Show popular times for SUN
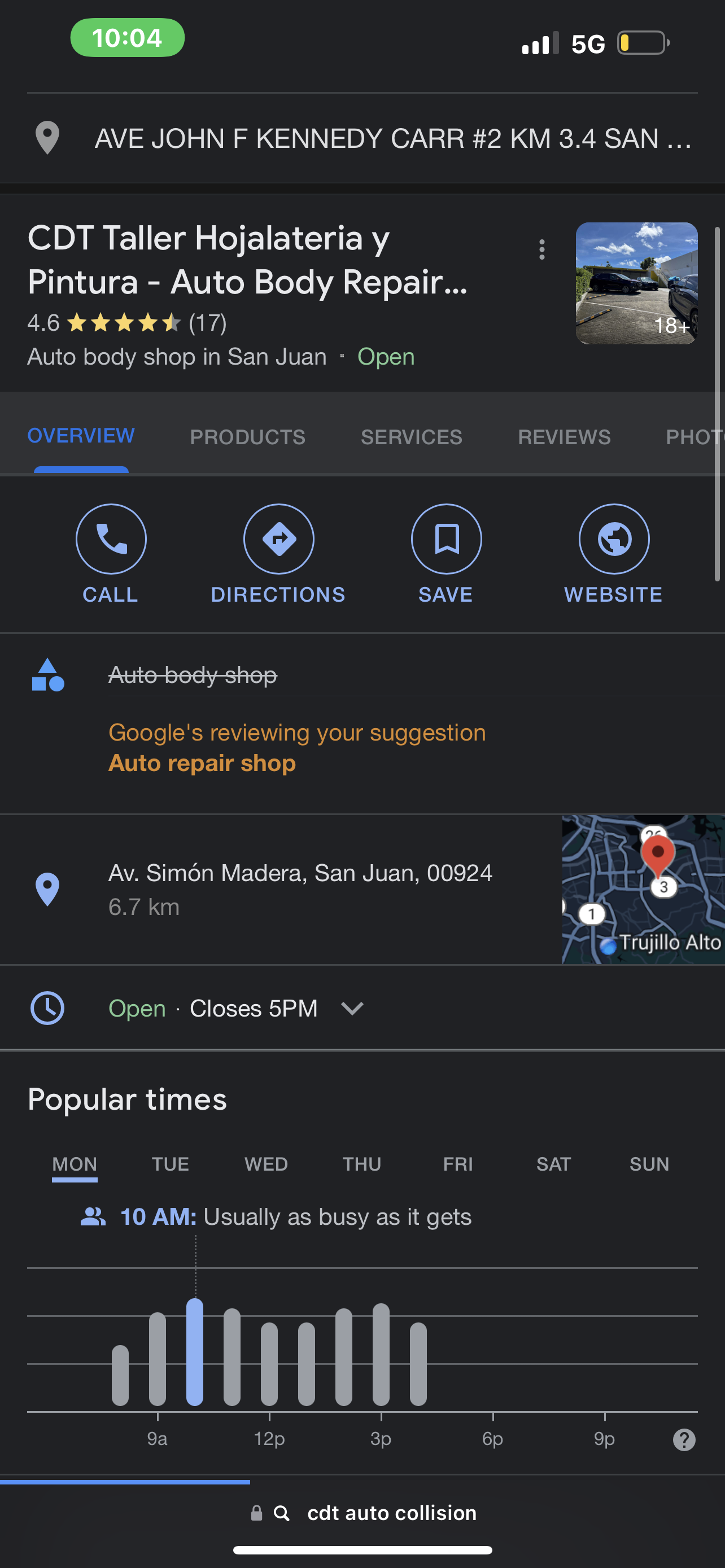725x1568 pixels. tap(649, 1164)
